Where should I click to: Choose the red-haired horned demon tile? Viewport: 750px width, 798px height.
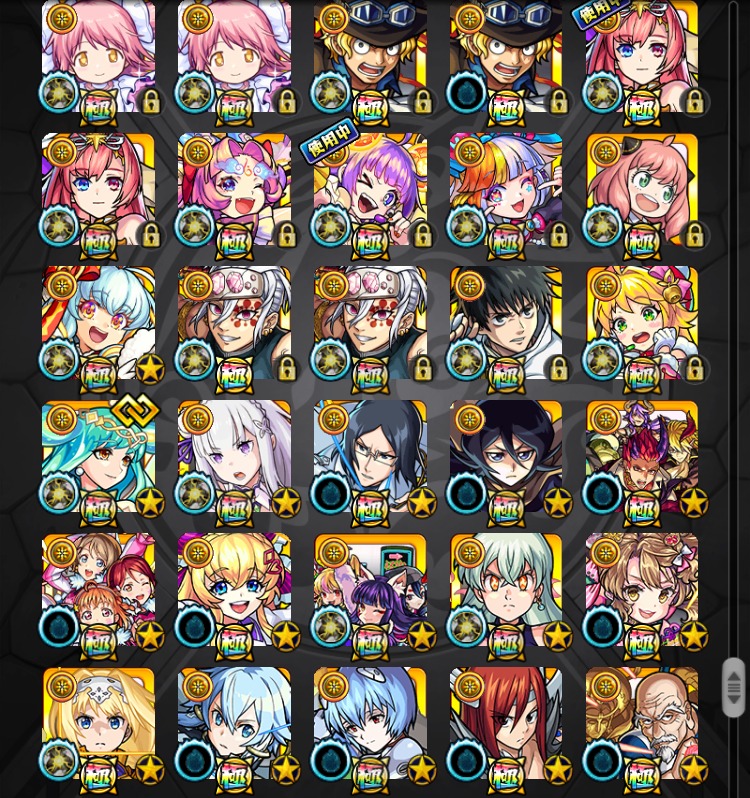642,458
